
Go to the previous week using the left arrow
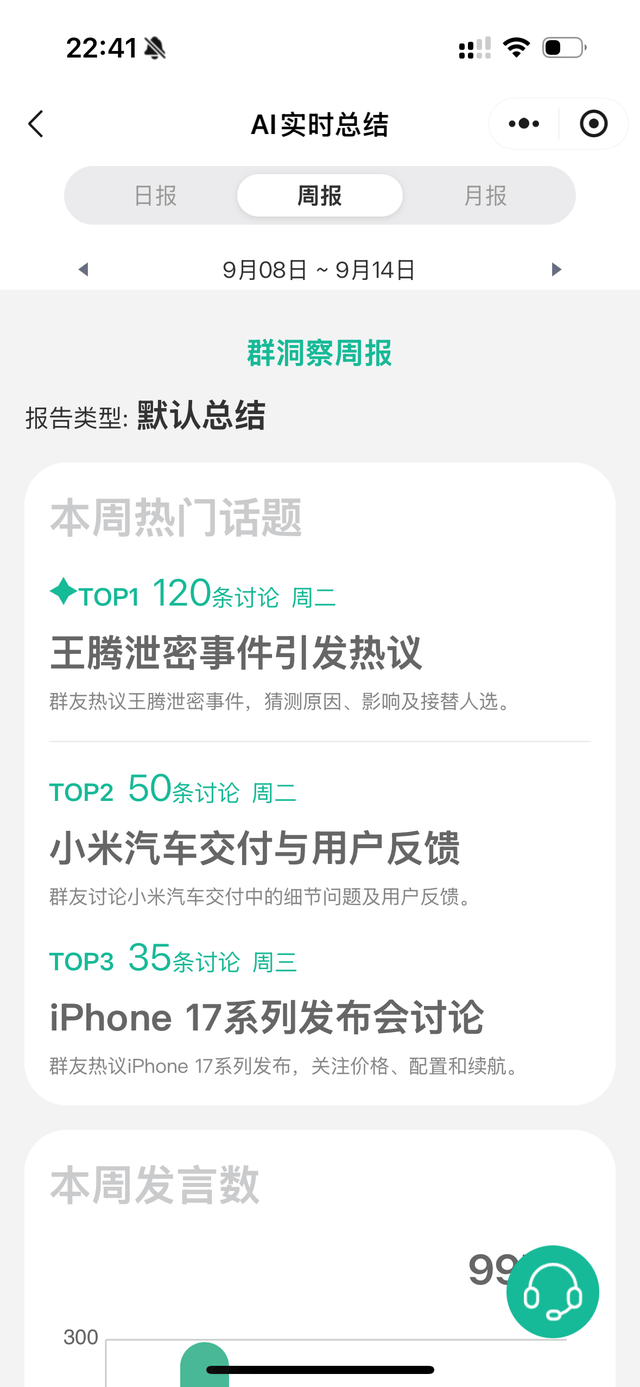(83, 269)
